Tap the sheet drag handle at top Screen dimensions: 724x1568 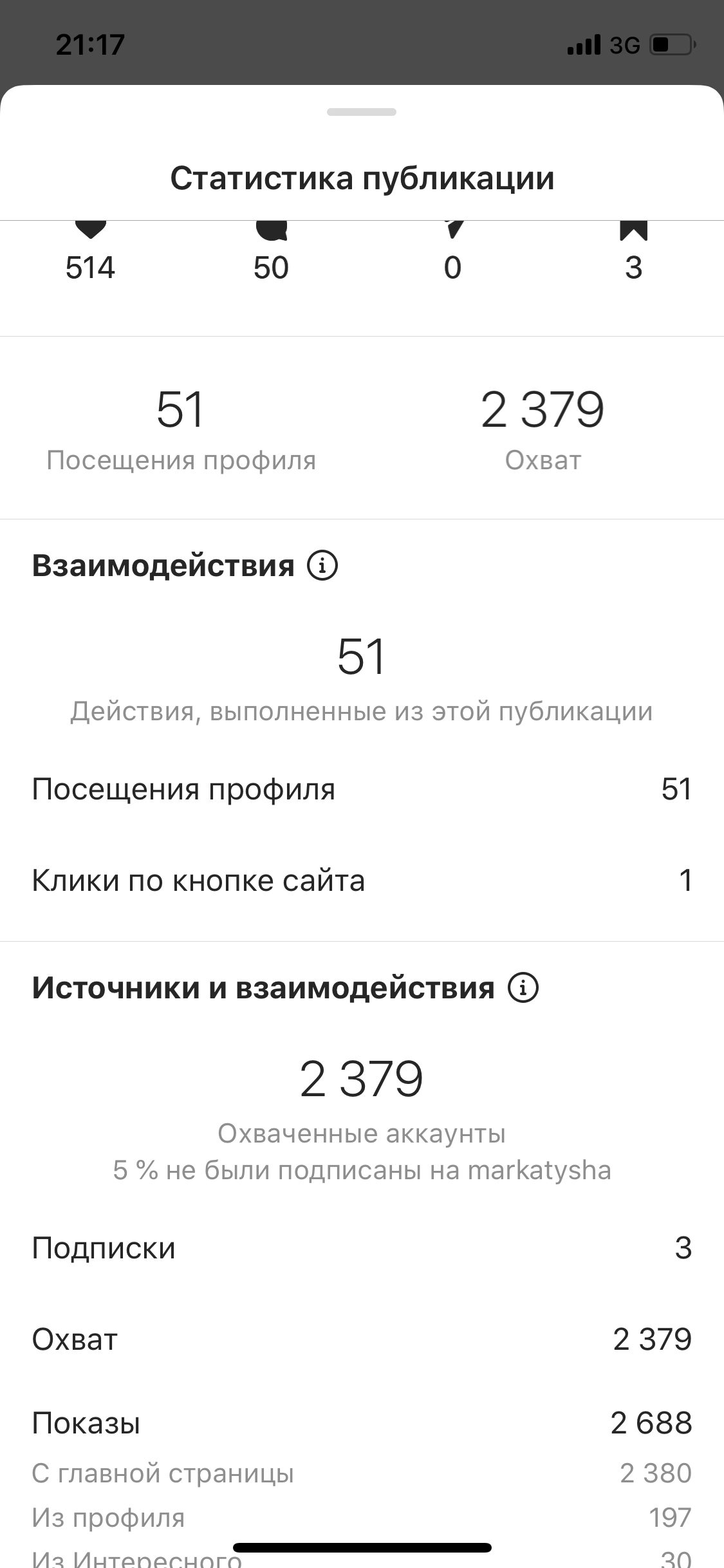362,112
